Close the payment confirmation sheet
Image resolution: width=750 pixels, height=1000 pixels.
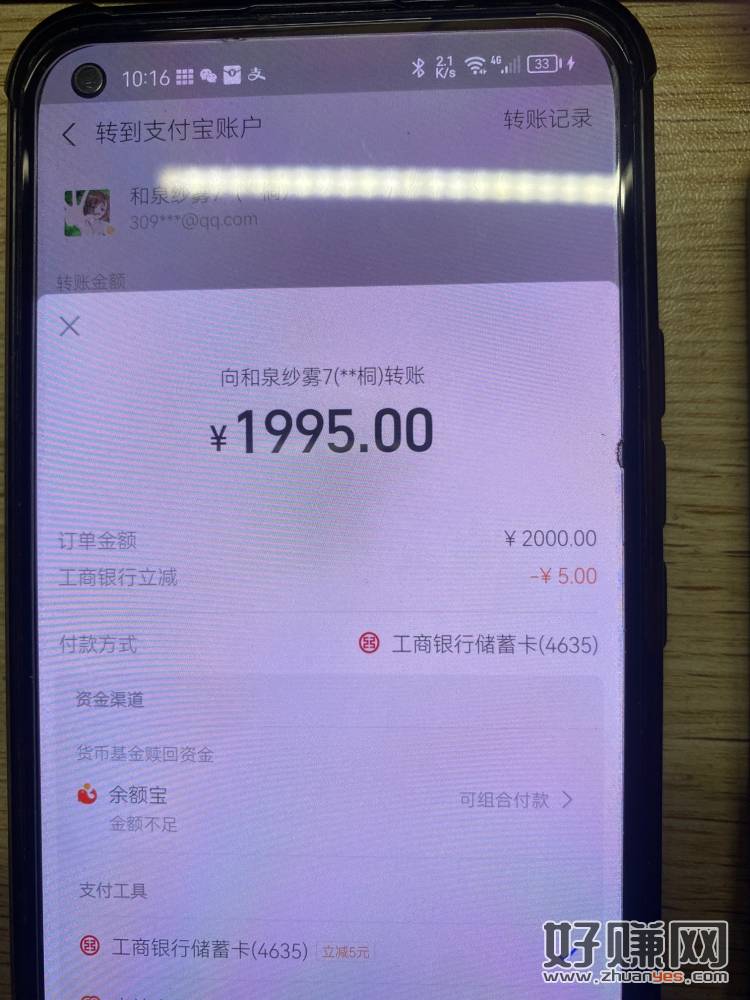pyautogui.click(x=70, y=326)
